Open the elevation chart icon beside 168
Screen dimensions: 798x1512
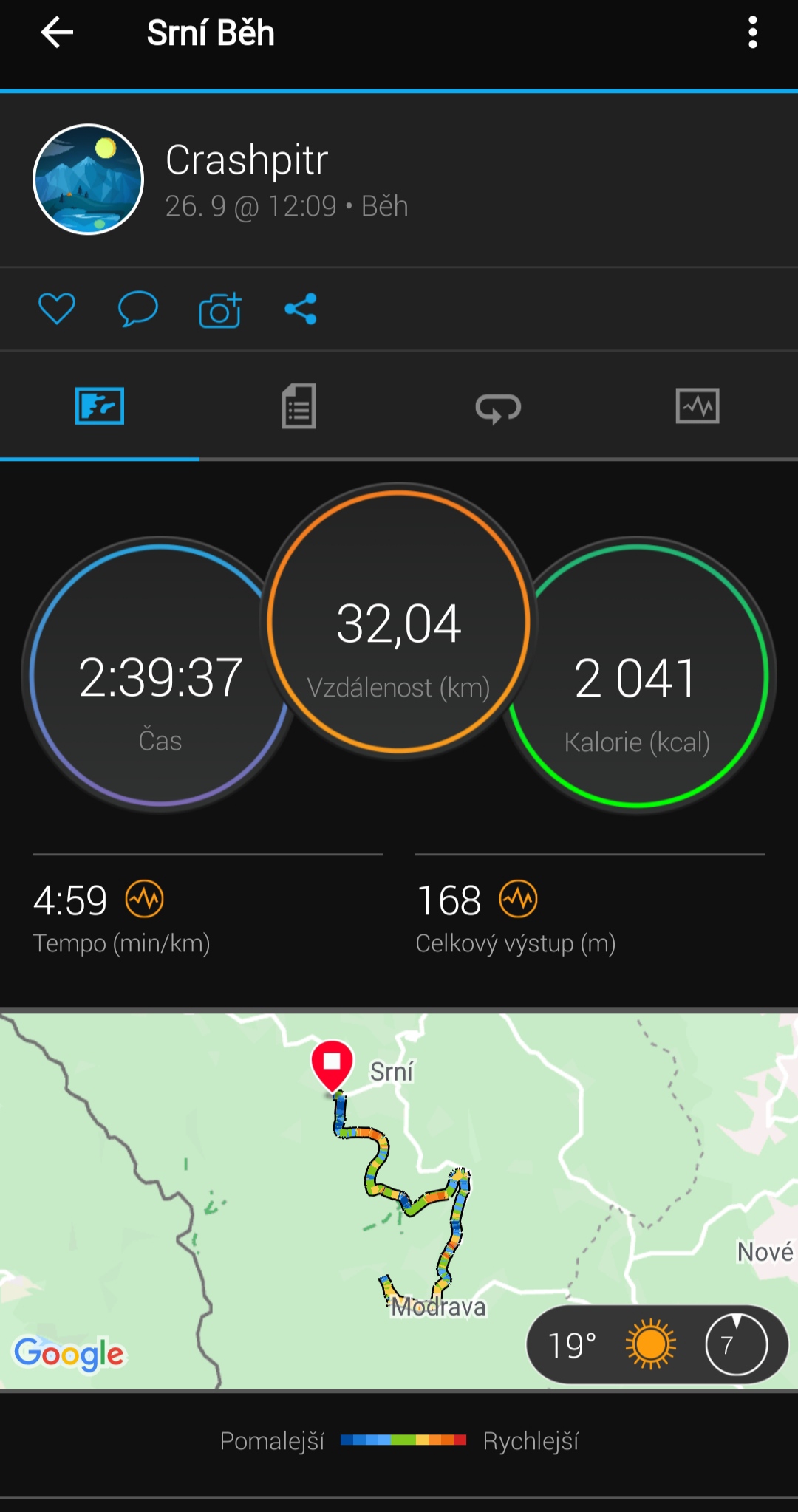[518, 899]
